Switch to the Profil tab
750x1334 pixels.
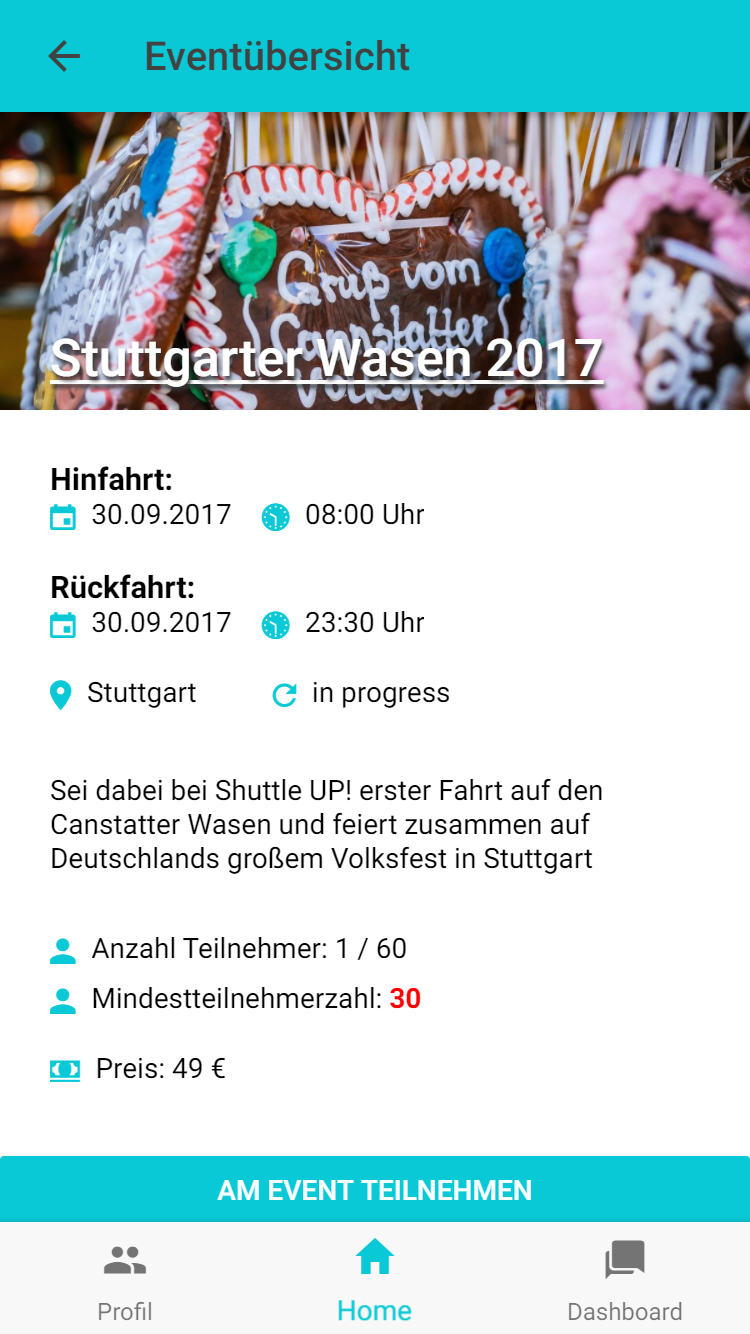(125, 1280)
